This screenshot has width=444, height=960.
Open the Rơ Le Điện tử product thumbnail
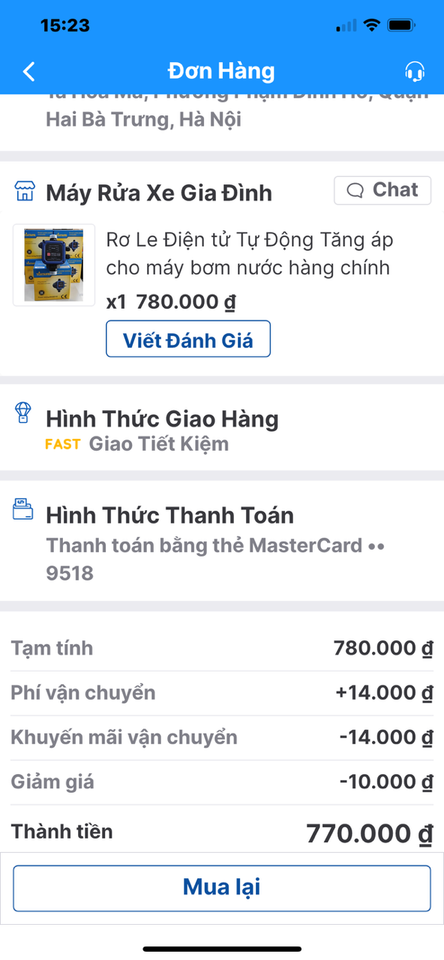coord(54,265)
